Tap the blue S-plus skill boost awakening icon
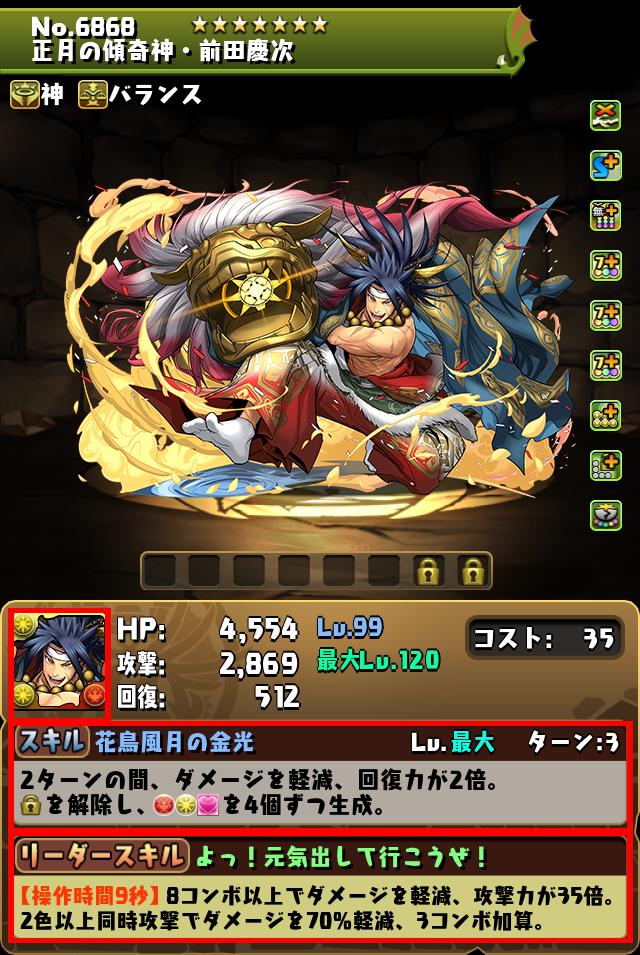The image size is (640, 955). coord(605,165)
